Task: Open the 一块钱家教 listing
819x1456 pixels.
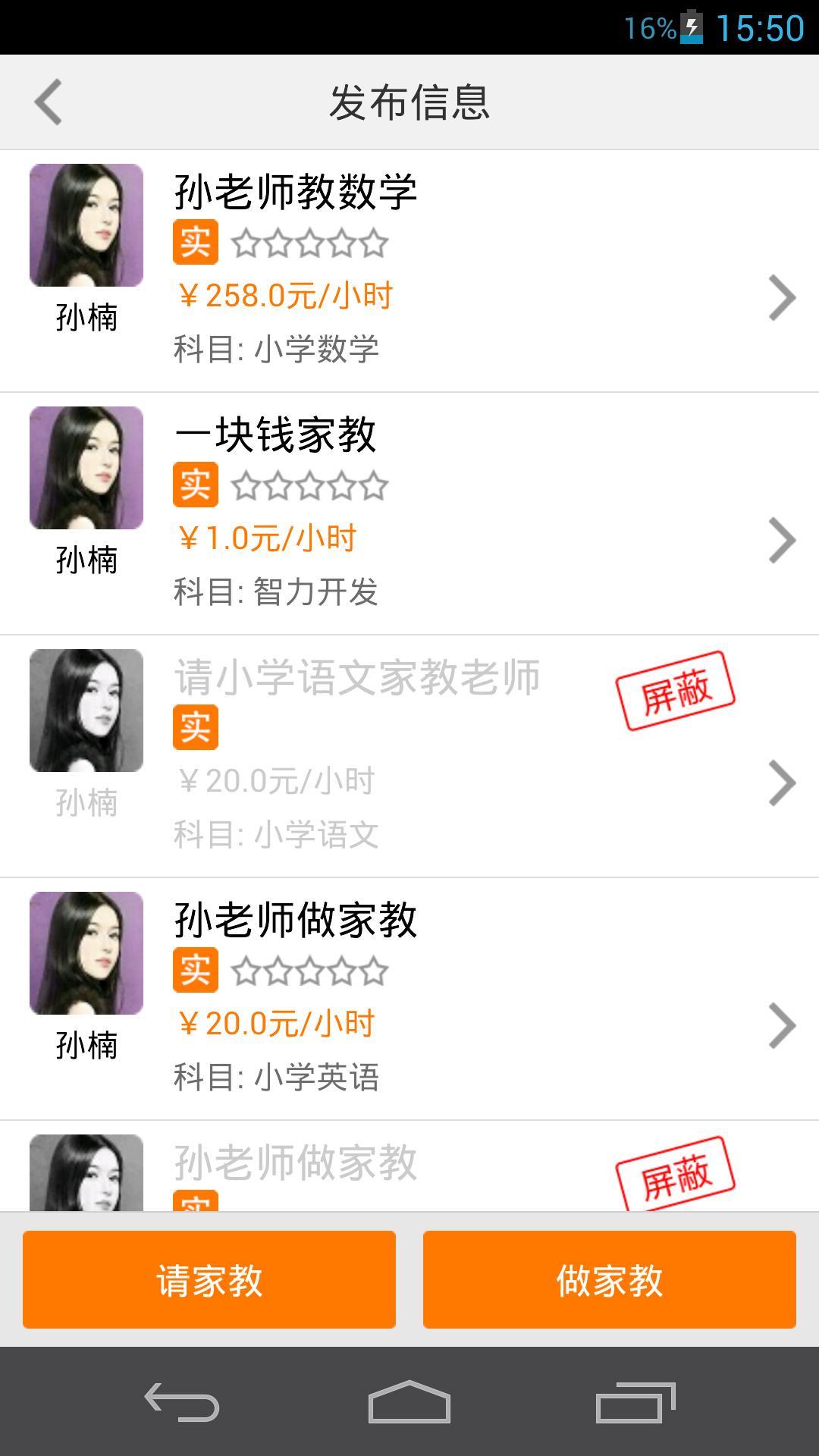Action: [409, 513]
